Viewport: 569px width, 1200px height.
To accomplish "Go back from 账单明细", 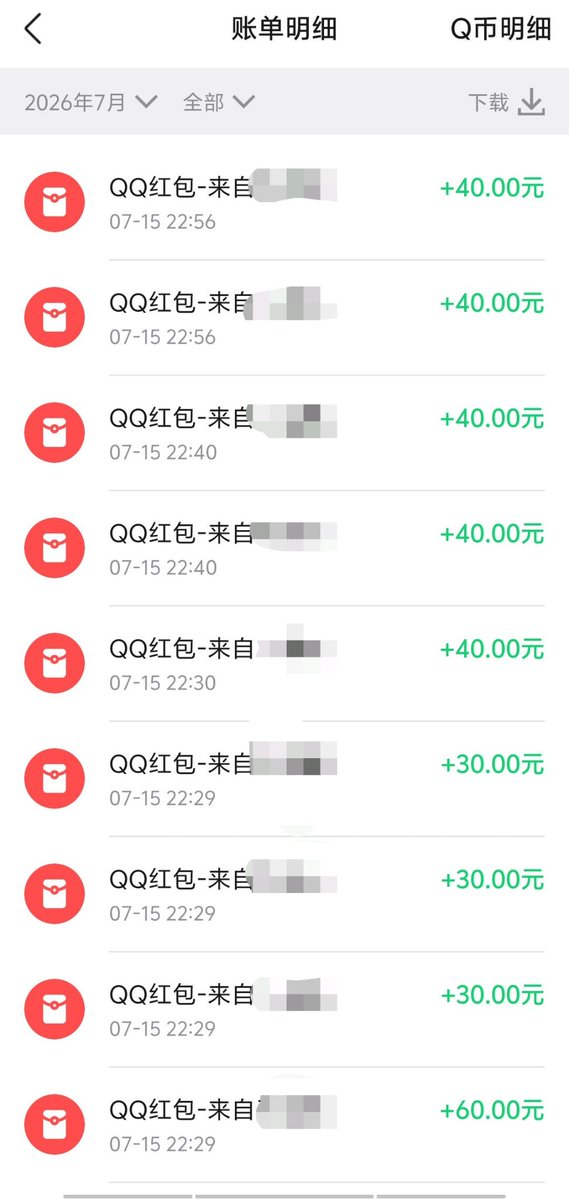I will (33, 29).
